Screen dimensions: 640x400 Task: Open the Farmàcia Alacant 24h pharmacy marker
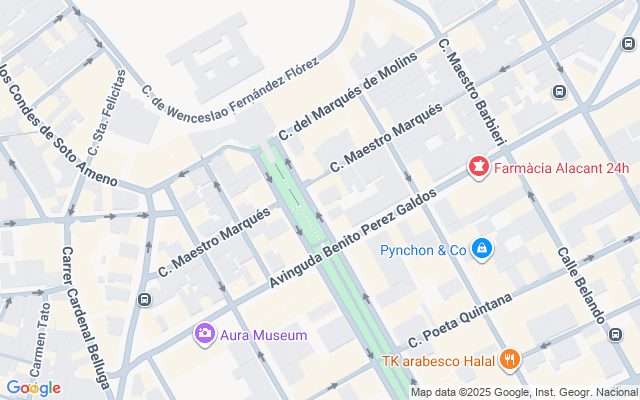click(x=479, y=167)
